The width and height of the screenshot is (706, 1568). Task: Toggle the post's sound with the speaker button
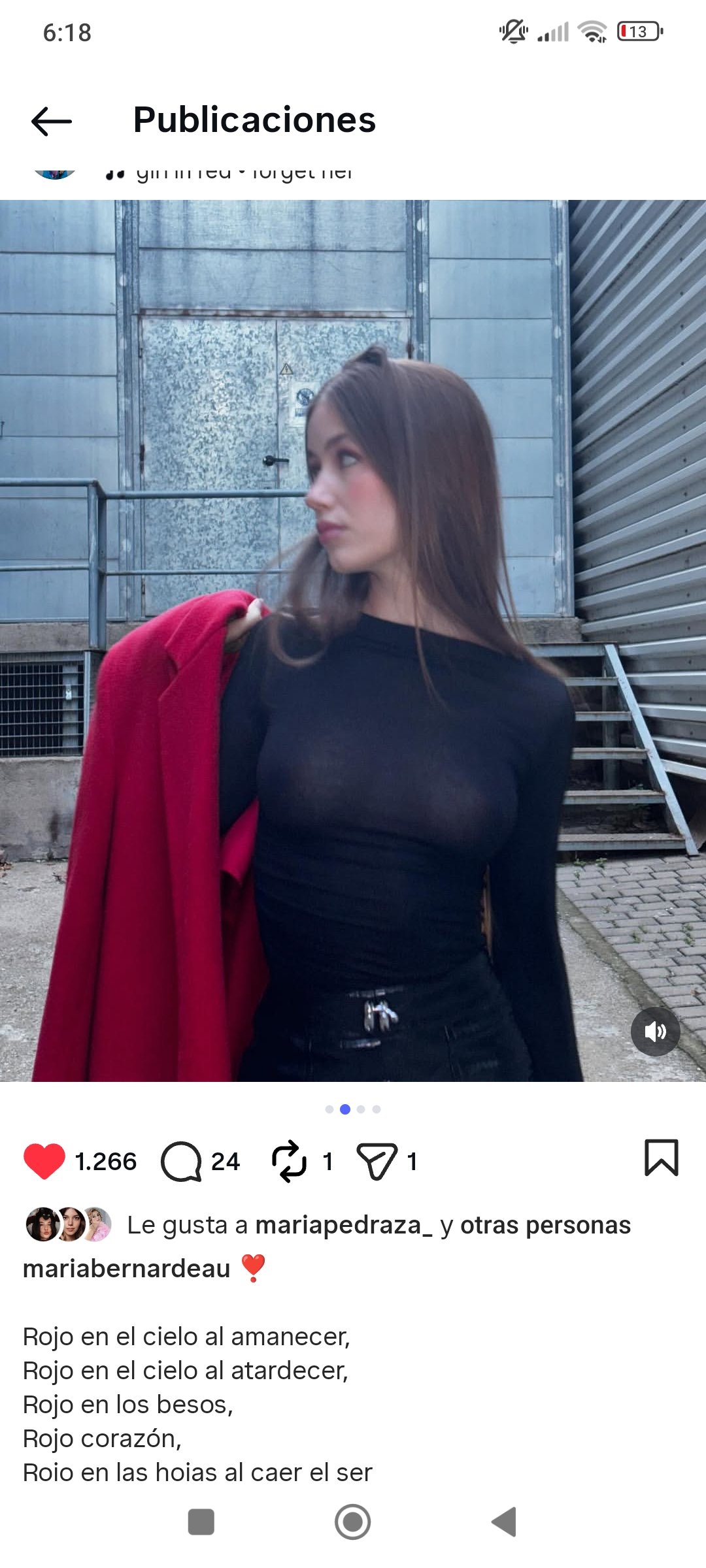(x=655, y=1032)
